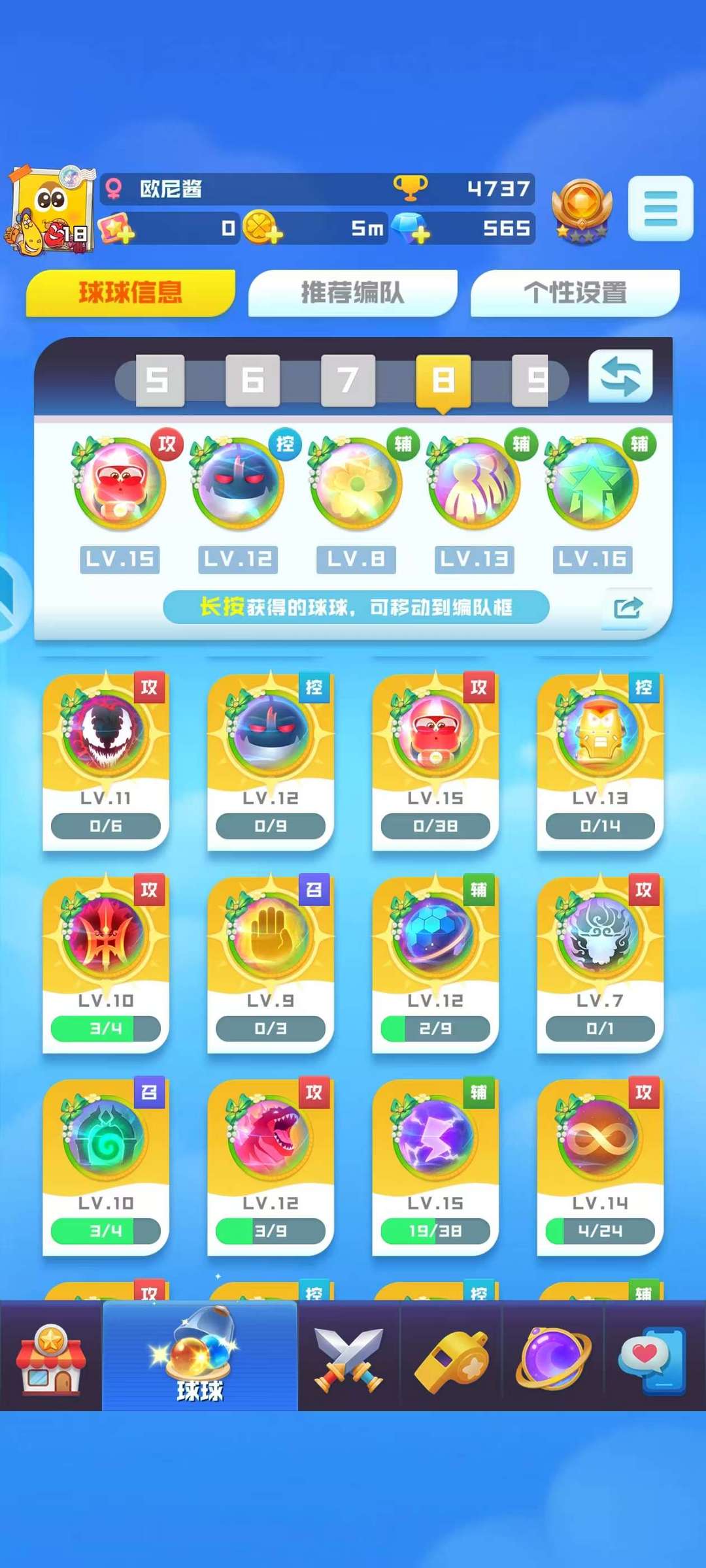Viewport: 706px width, 1568px height.
Task: Open the infinity ball card LV.14
Action: [600, 1166]
